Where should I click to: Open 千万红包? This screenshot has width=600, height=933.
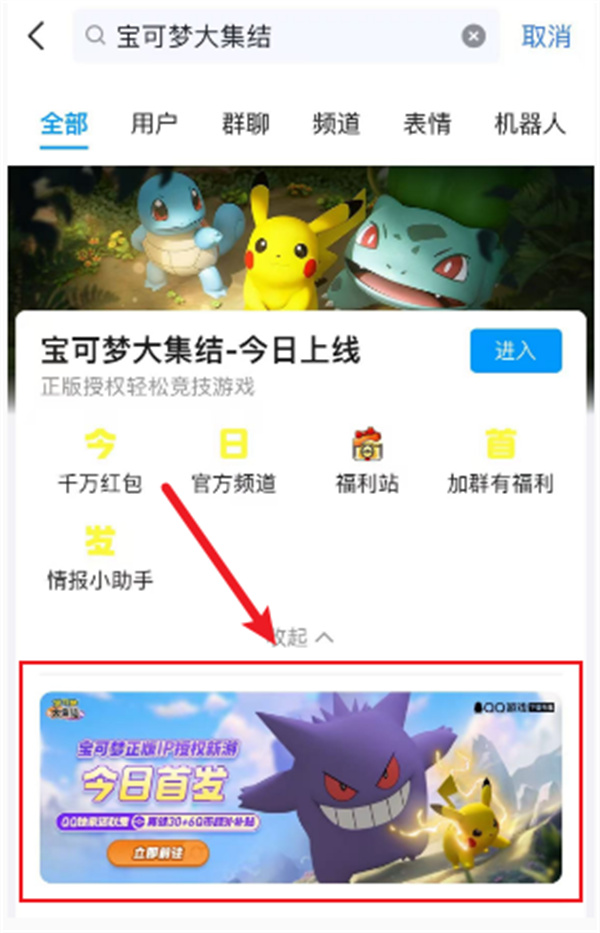(100, 461)
